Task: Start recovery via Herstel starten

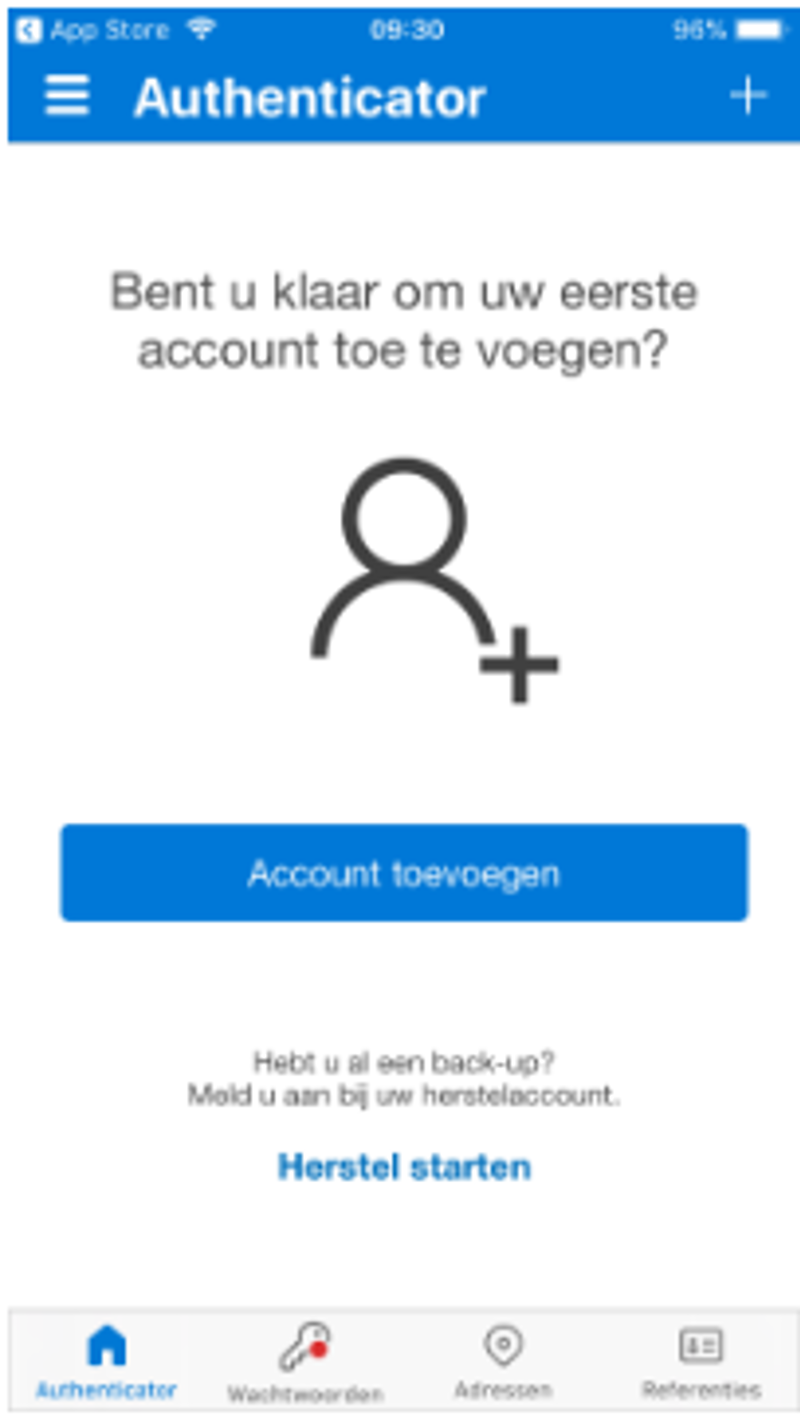Action: tap(404, 1166)
